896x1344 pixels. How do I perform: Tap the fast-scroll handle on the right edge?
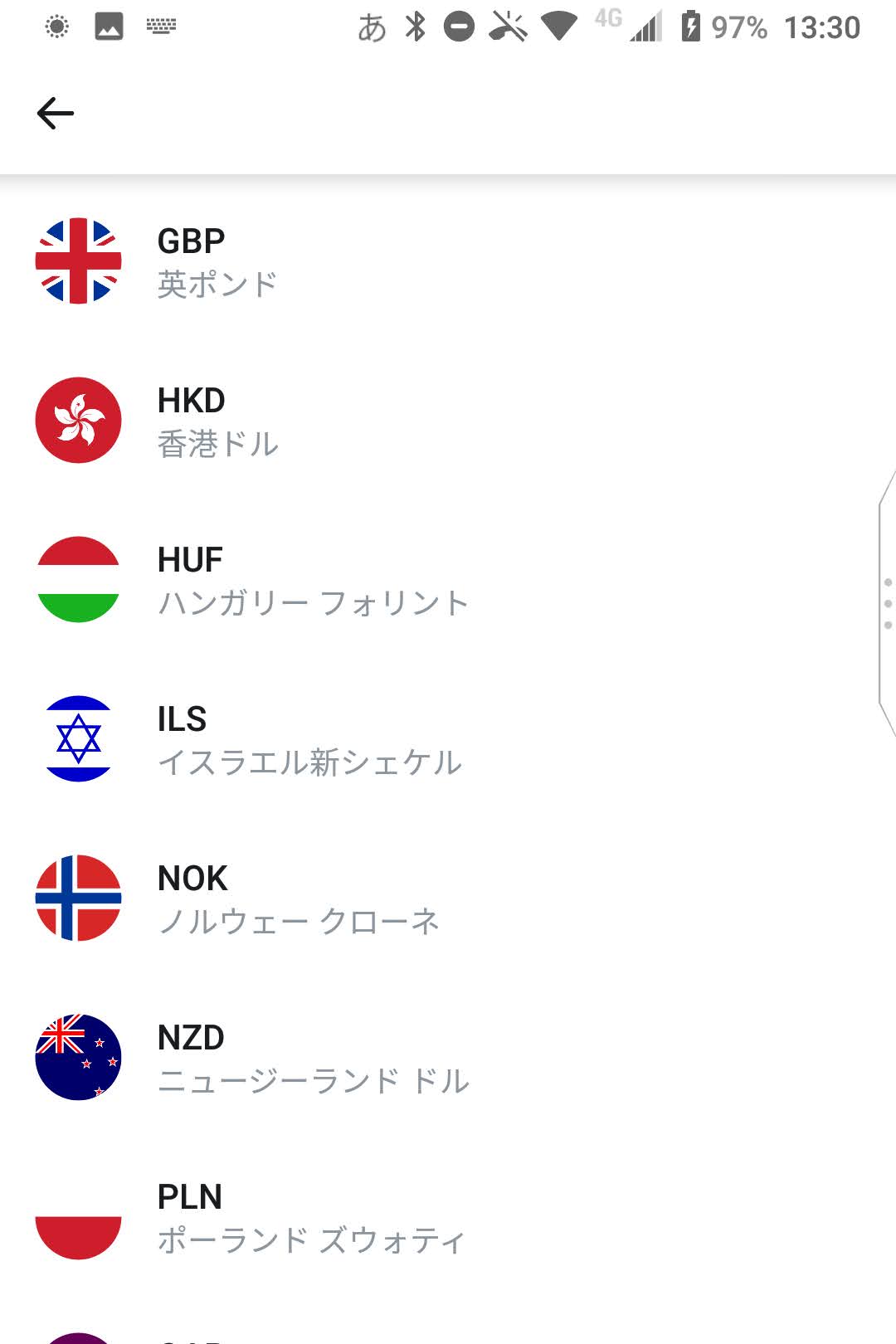point(889,603)
